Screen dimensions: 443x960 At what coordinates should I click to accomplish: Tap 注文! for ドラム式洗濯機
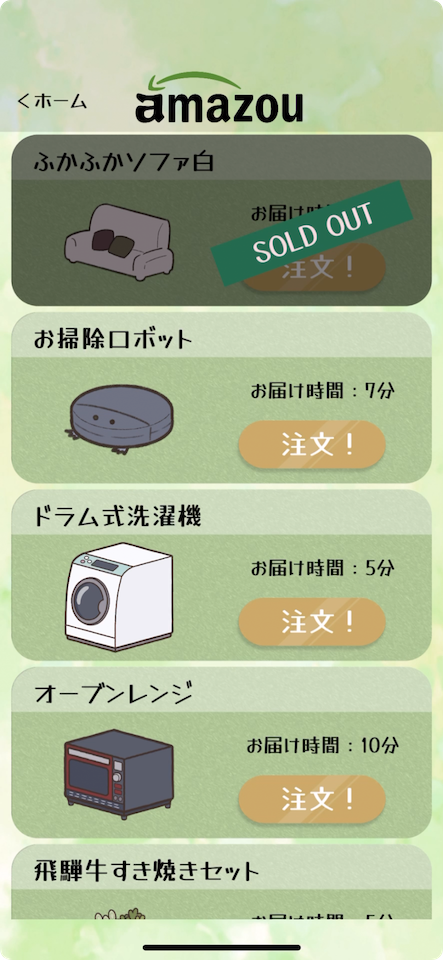coord(312,622)
